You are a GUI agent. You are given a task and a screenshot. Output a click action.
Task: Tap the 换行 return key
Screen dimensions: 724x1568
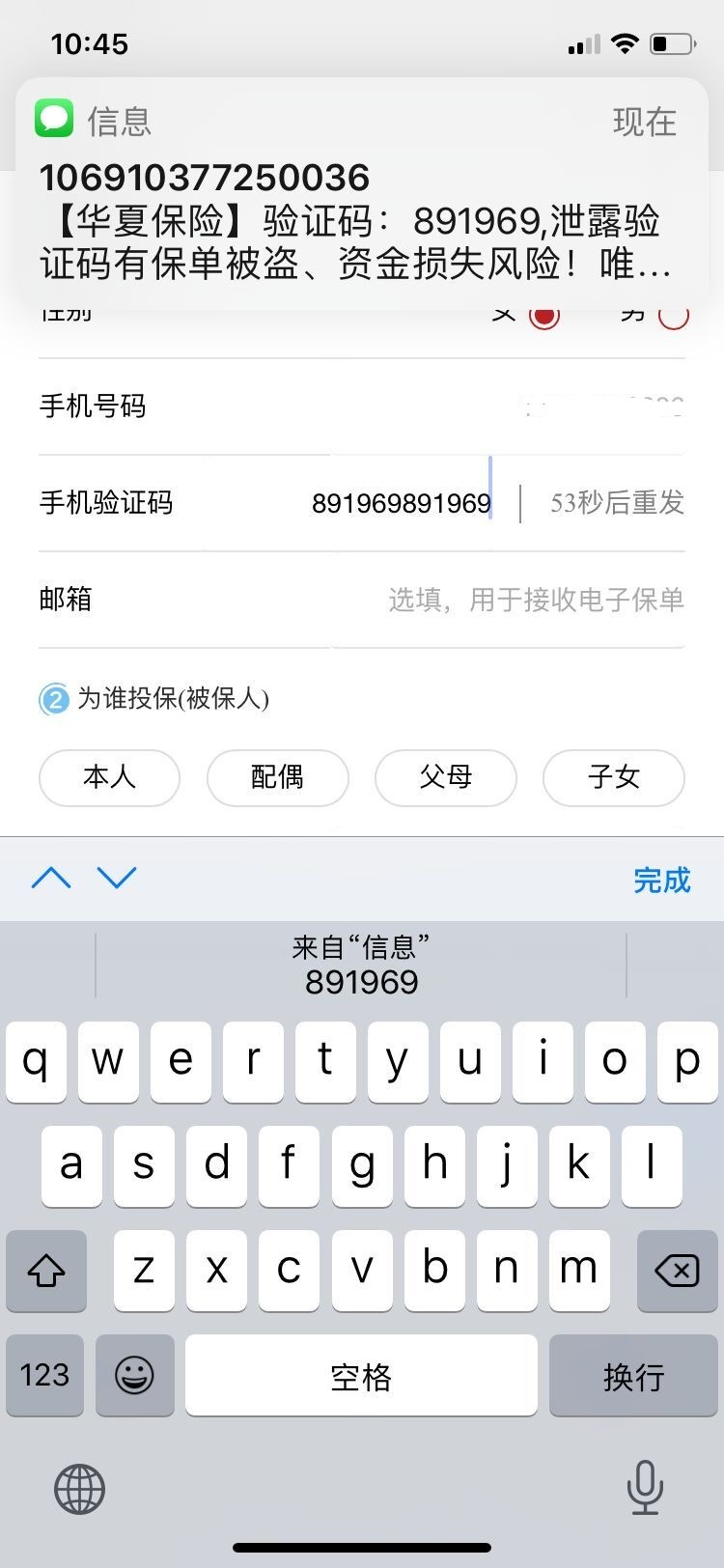pyautogui.click(x=633, y=1375)
